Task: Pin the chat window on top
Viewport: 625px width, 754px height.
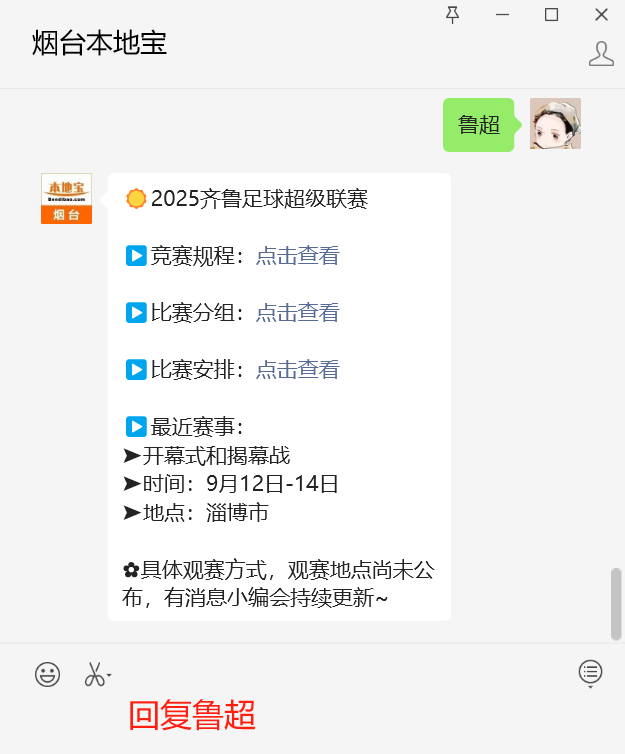Action: tap(453, 14)
